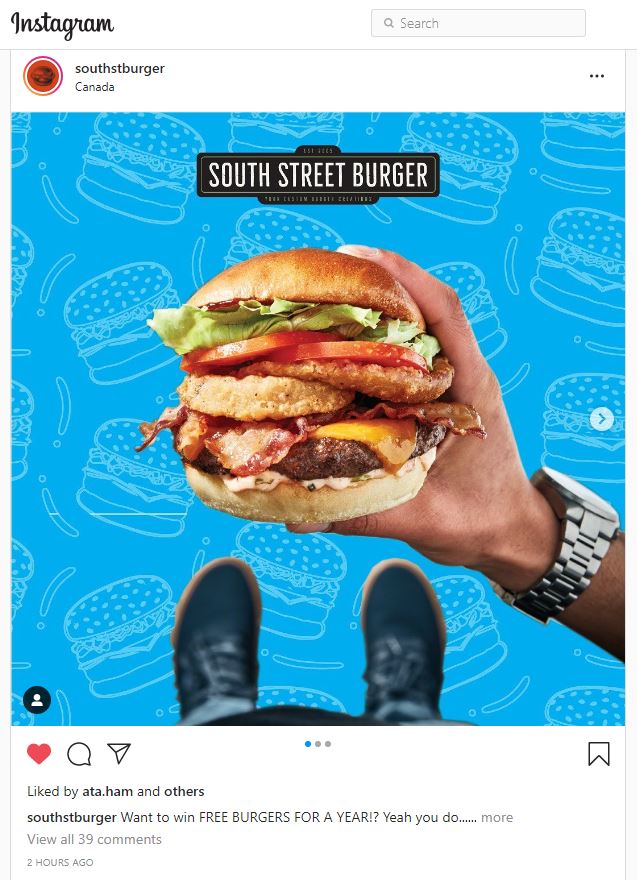Expand the caption with "more"
Image resolution: width=637 pixels, height=880 pixels.
coord(497,817)
